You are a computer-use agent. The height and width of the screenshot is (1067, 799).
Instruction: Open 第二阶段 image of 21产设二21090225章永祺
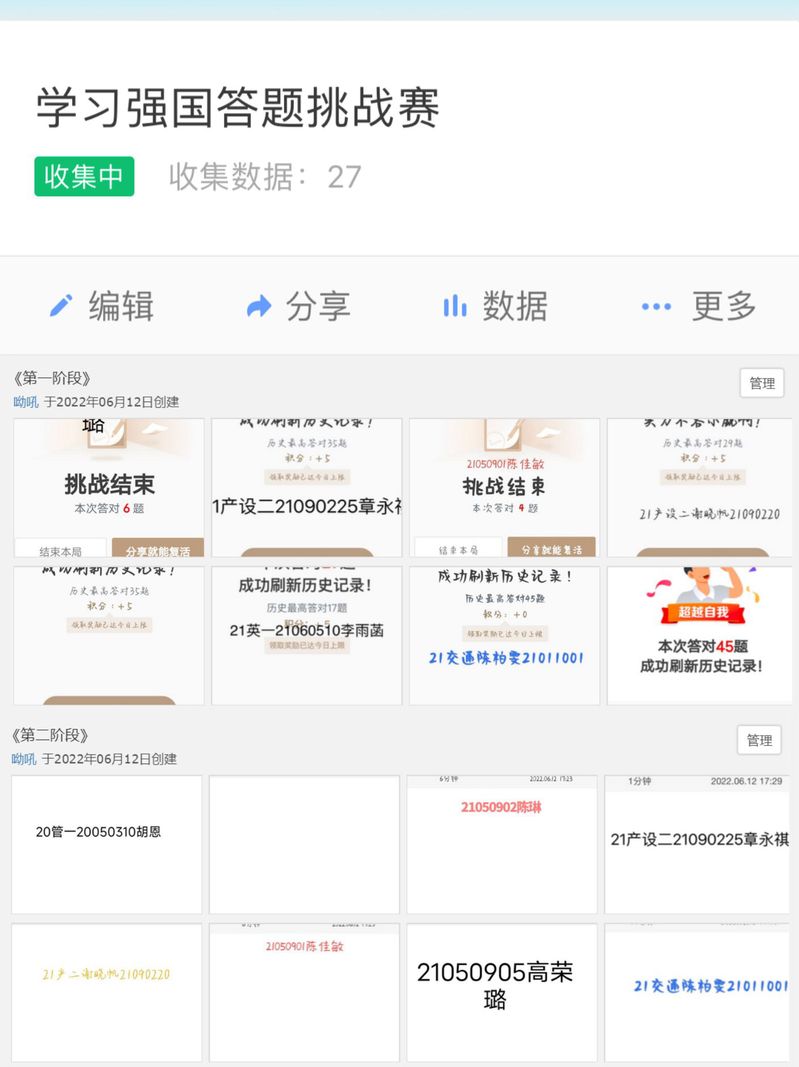point(699,844)
